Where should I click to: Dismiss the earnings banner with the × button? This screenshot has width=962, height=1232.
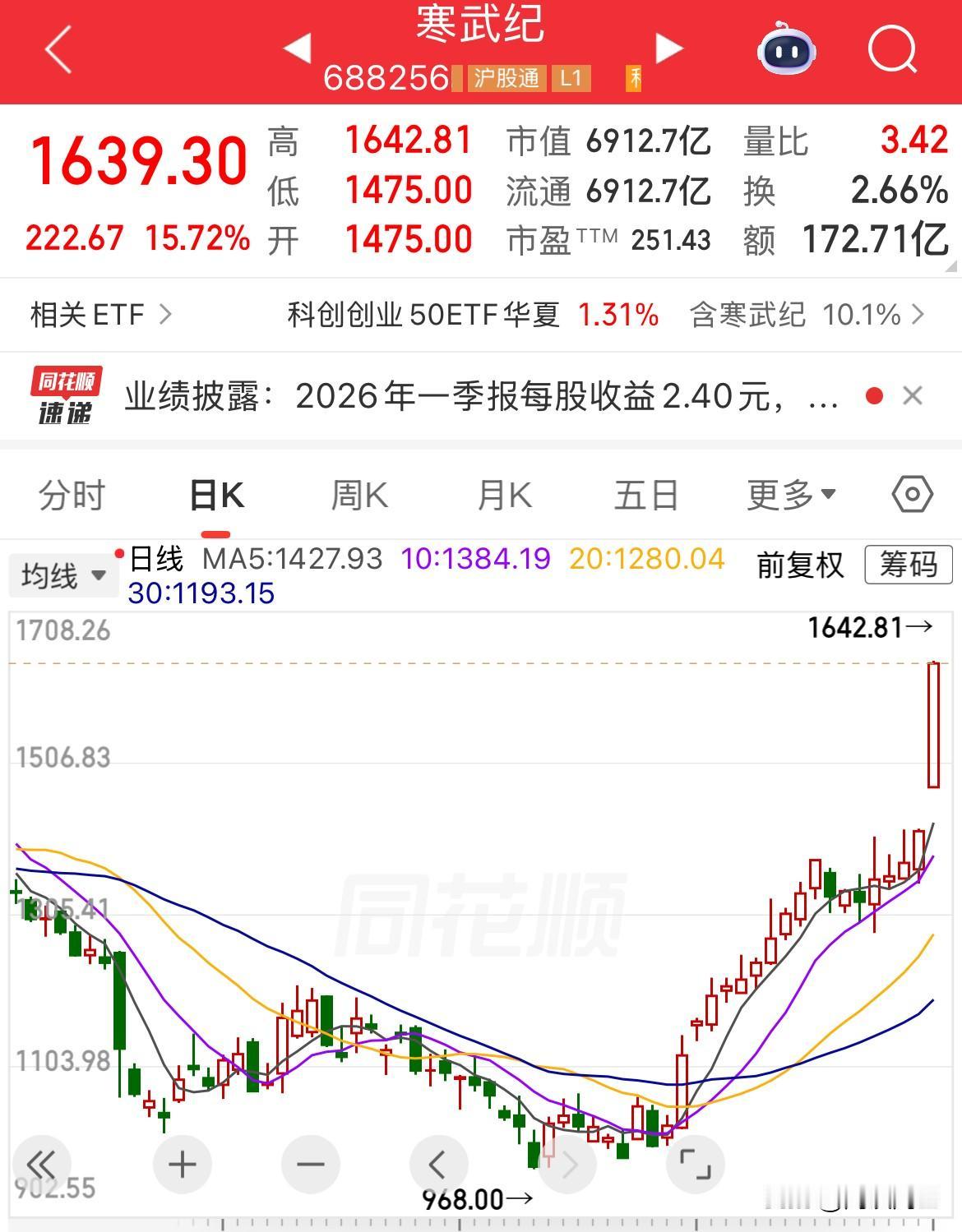[912, 395]
